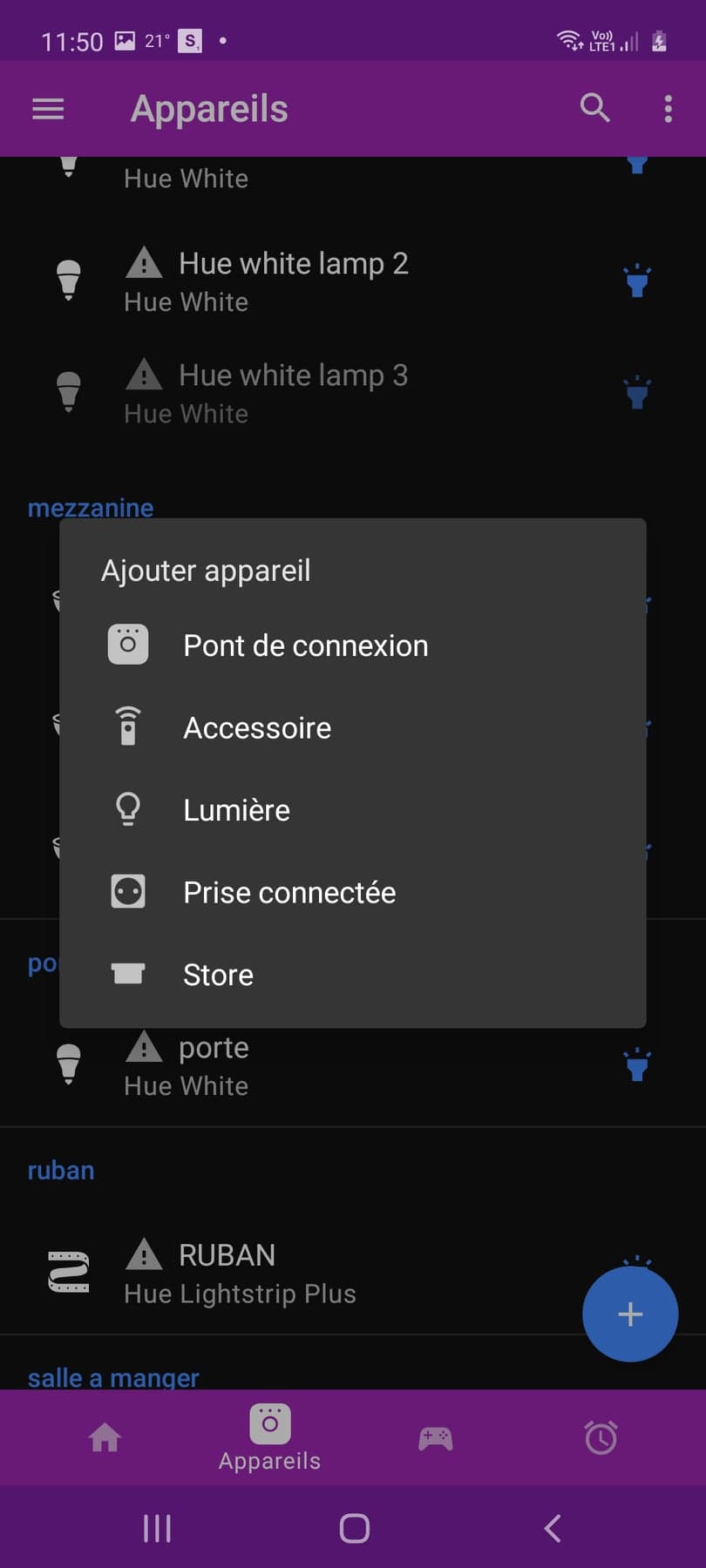Screen dimensions: 706x1568
Task: Blink the porte light with flashlight icon
Action: click(637, 1064)
